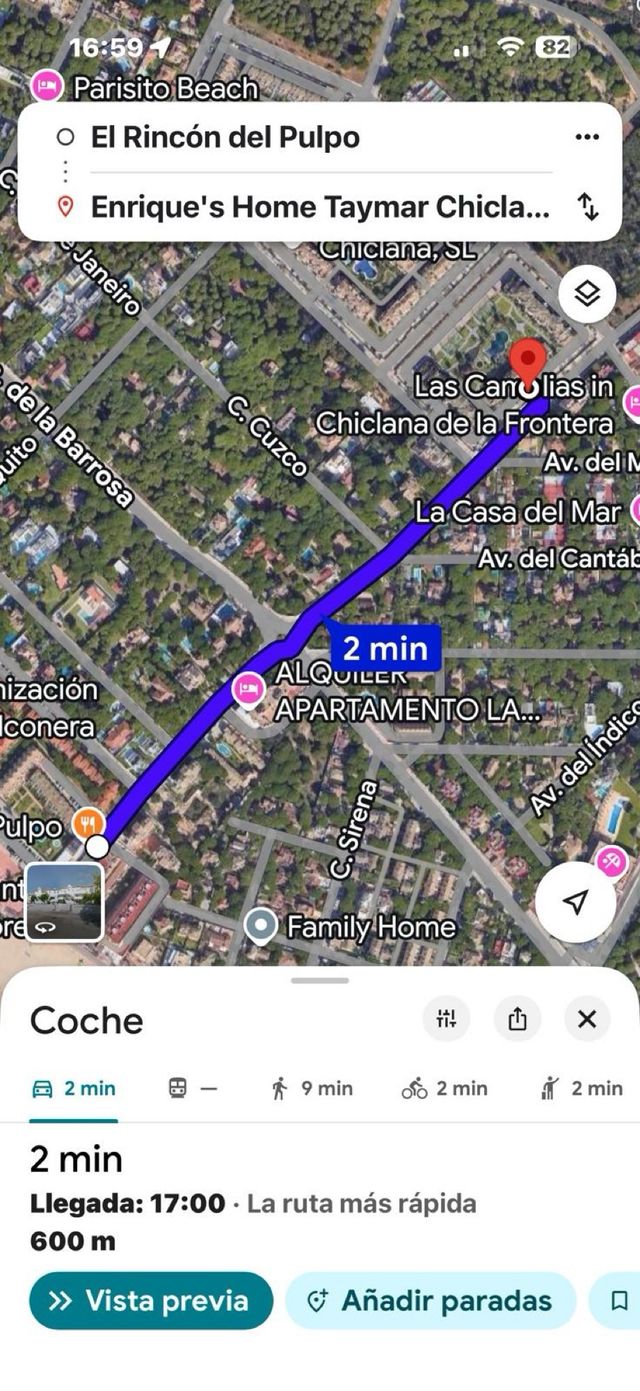
Task: Switch to walking directions, 9 min
Action: coord(312,1089)
